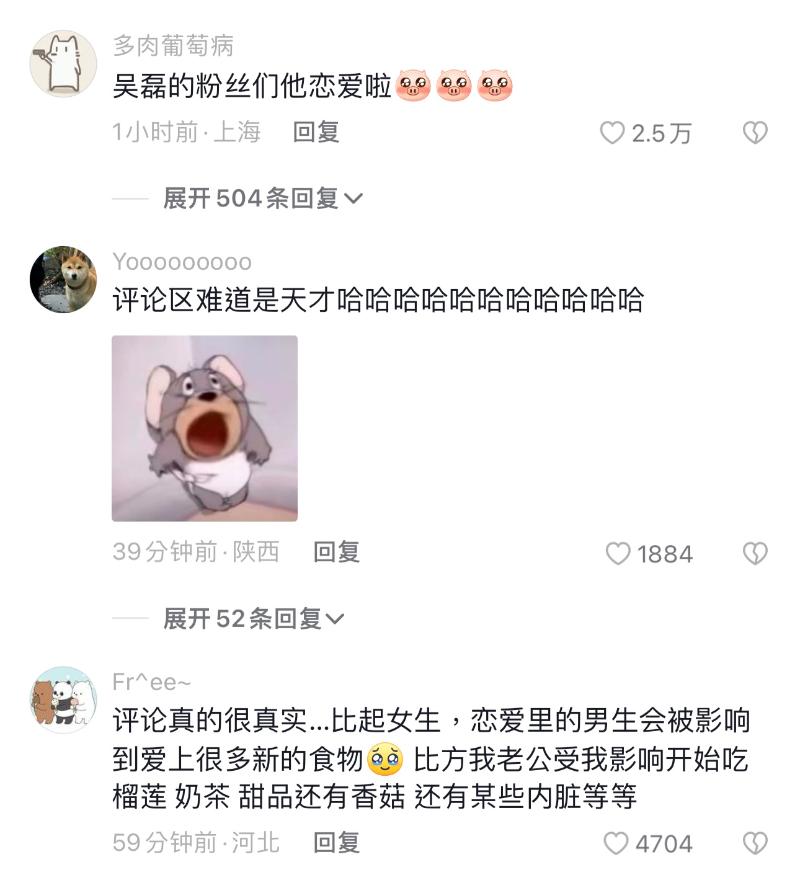Reply to Yooooooooo's comment
This screenshot has height=888, width=800.
337,552
